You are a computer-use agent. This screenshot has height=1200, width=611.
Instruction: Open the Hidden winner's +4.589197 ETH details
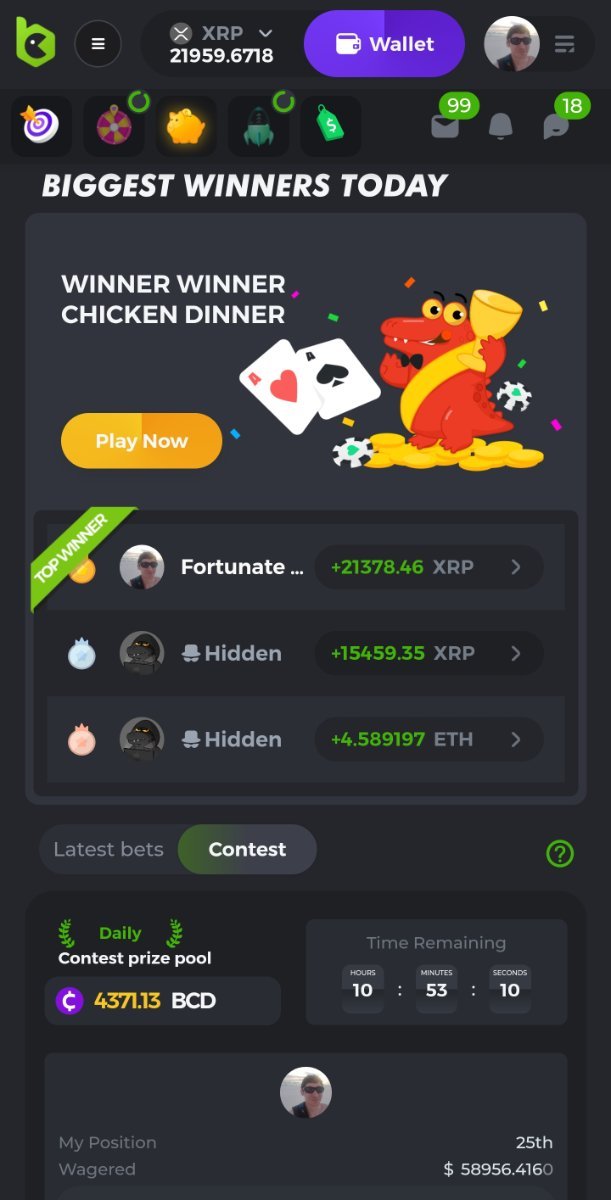pyautogui.click(x=429, y=740)
